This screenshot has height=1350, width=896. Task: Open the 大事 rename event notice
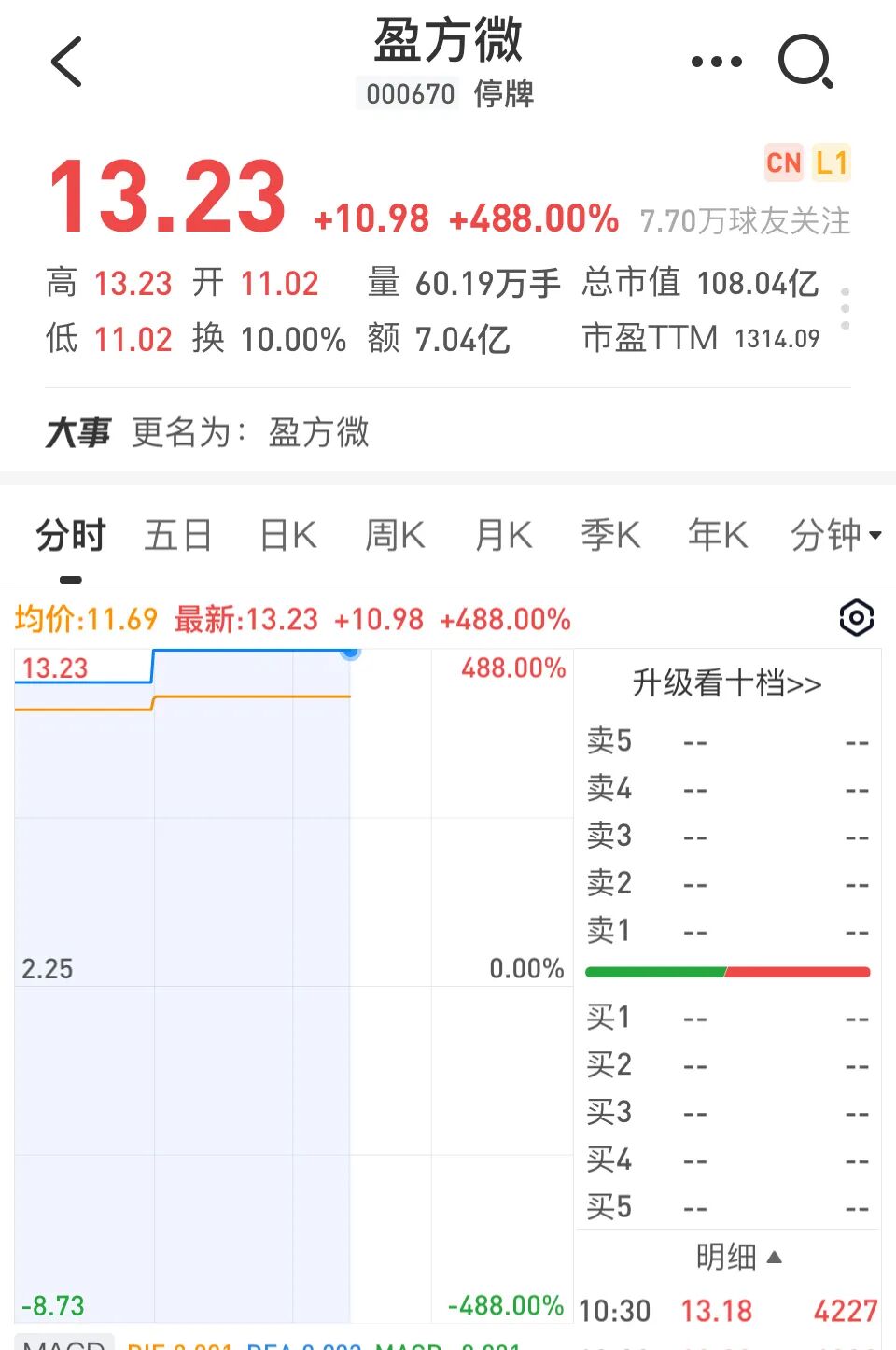tap(207, 432)
